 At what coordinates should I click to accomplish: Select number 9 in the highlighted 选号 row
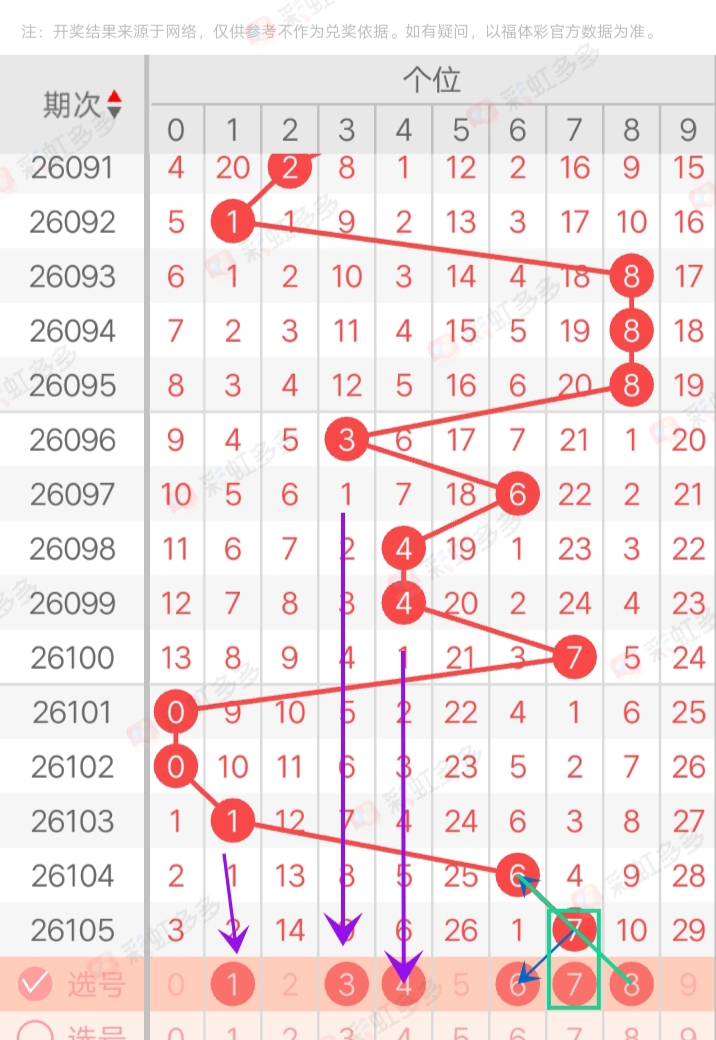click(x=688, y=985)
